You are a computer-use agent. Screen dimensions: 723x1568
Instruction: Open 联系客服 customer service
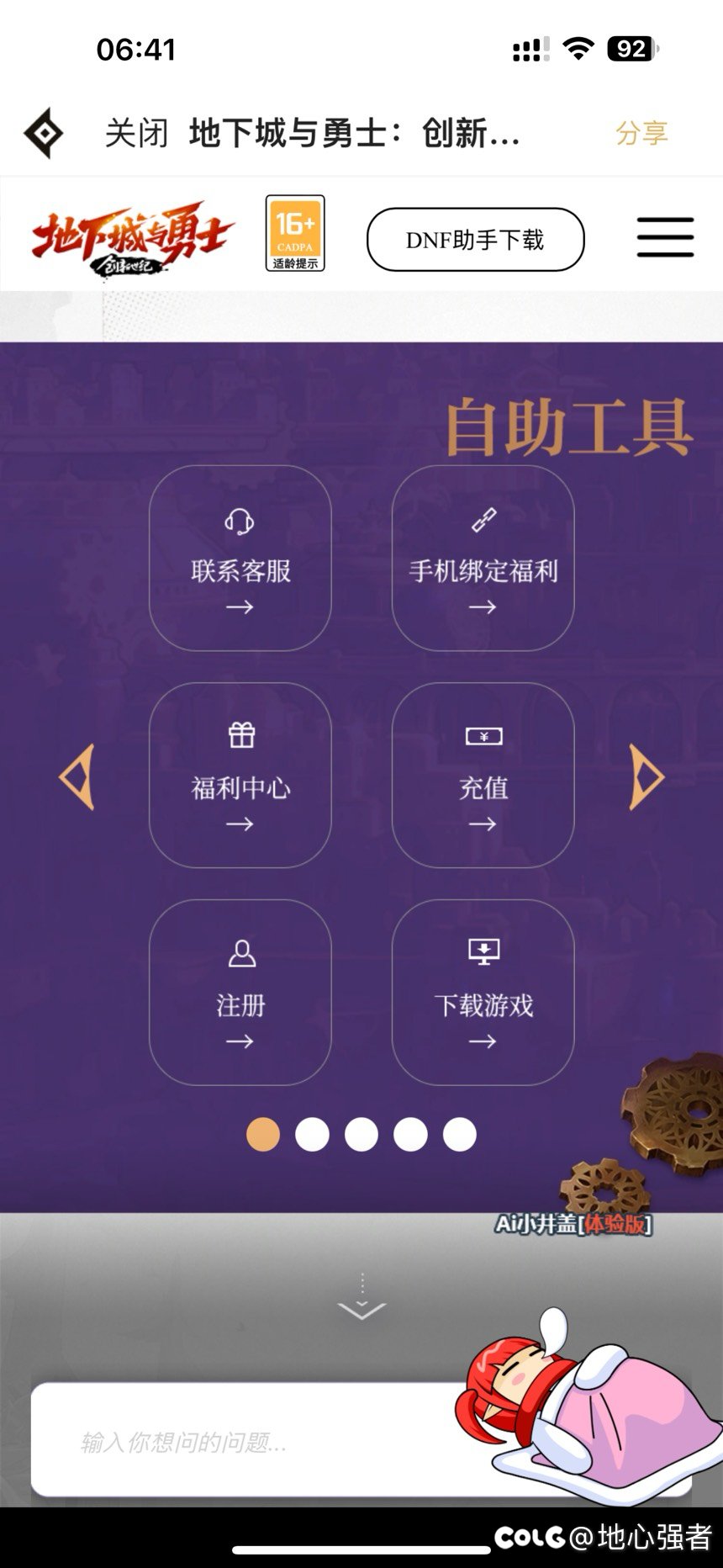click(240, 559)
